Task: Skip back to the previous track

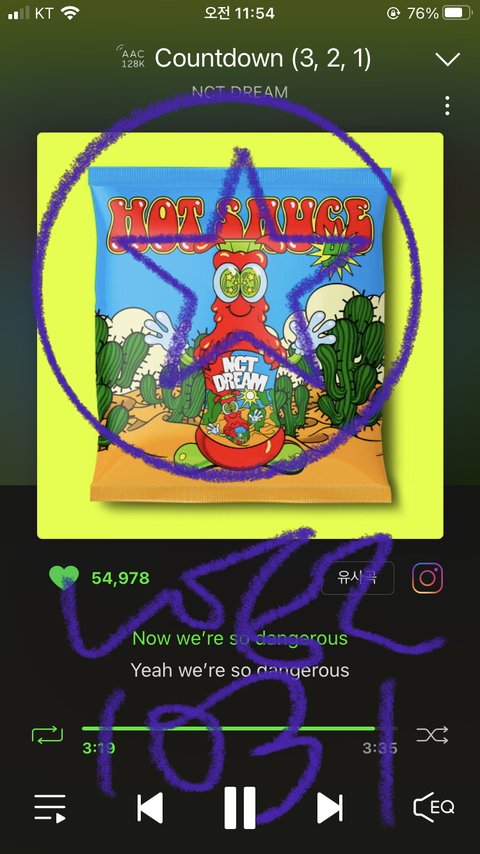Action: 150,808
